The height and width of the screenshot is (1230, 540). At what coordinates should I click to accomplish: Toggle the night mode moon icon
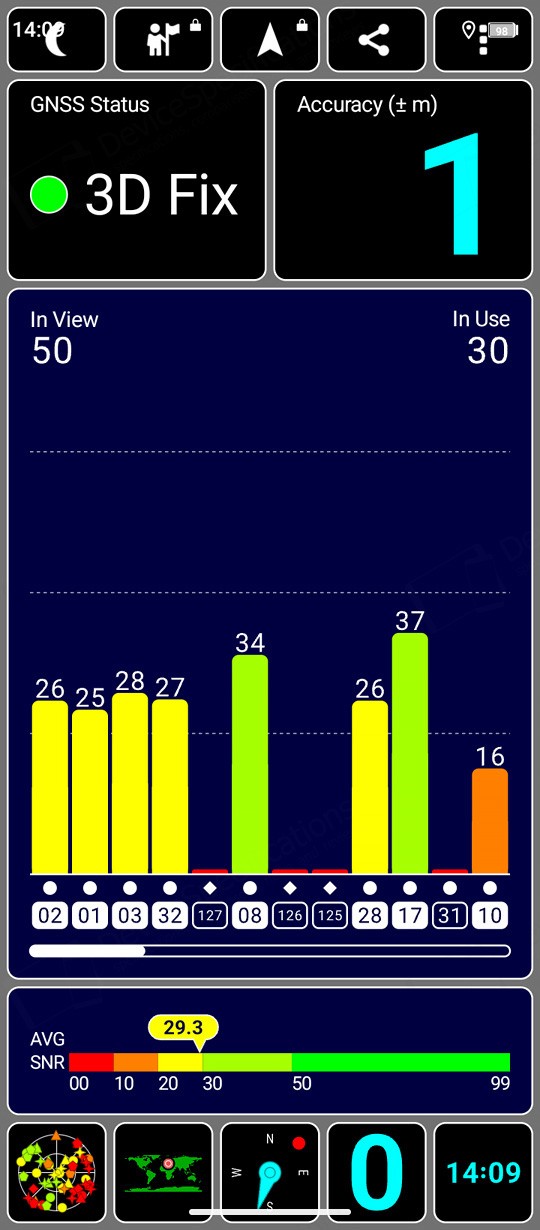(57, 40)
